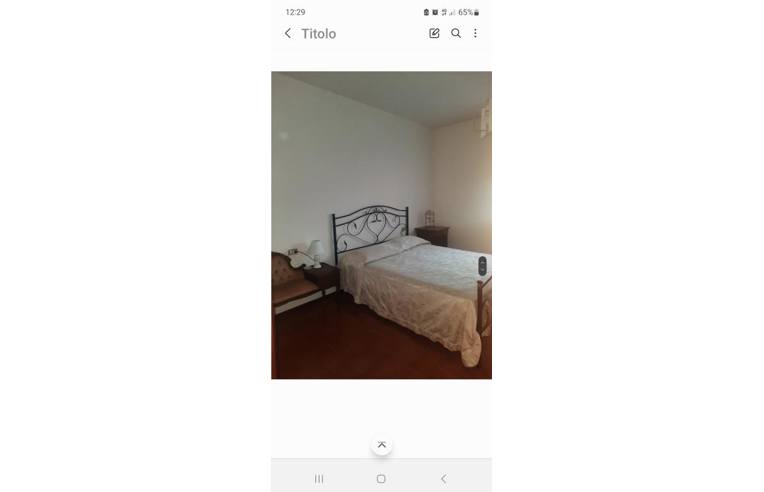Open recent apps from the navigation bar

(319, 479)
